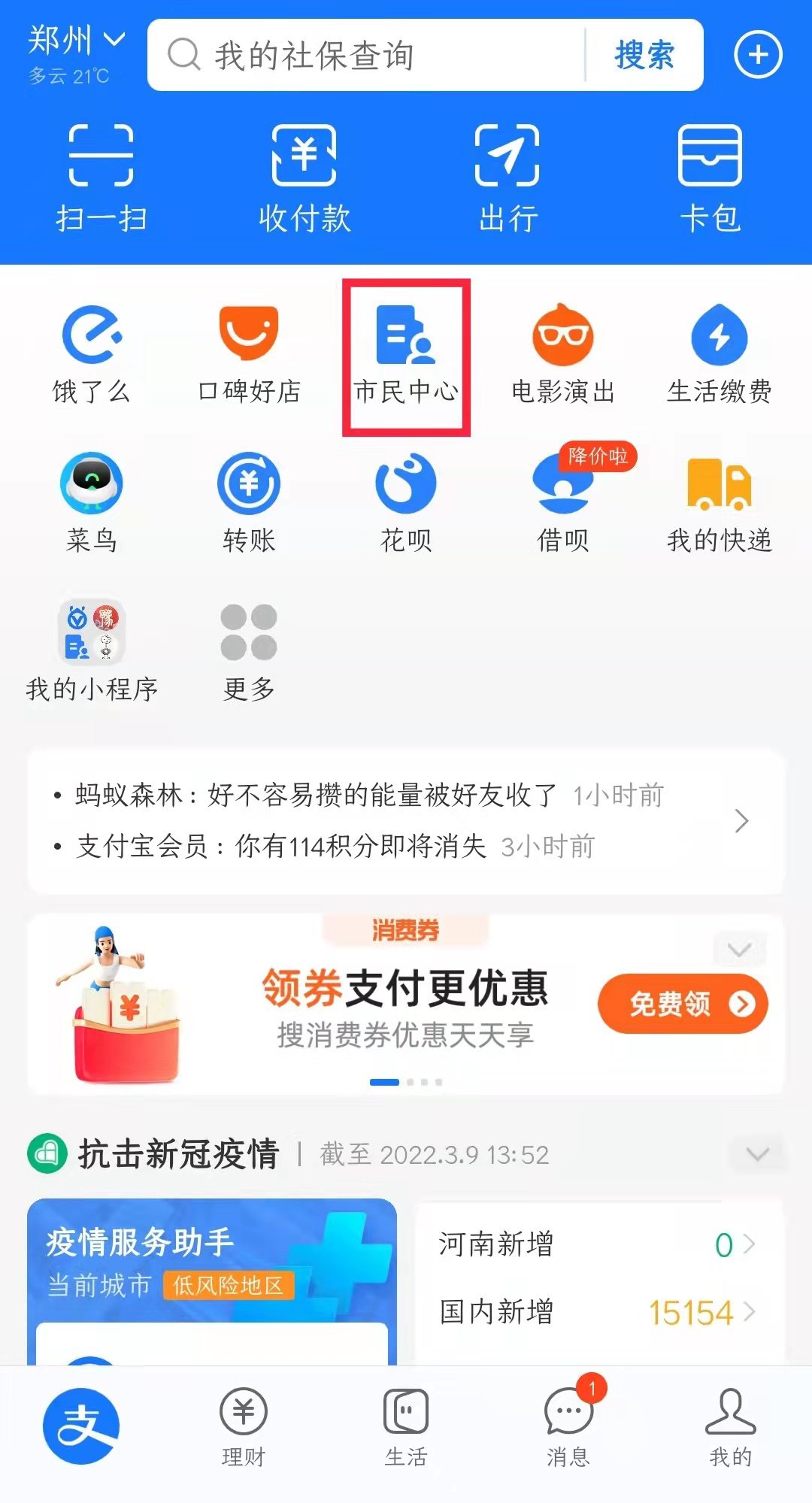Switch to the 消息 tab
Image resolution: width=812 pixels, height=1503 pixels.
pyautogui.click(x=568, y=1426)
